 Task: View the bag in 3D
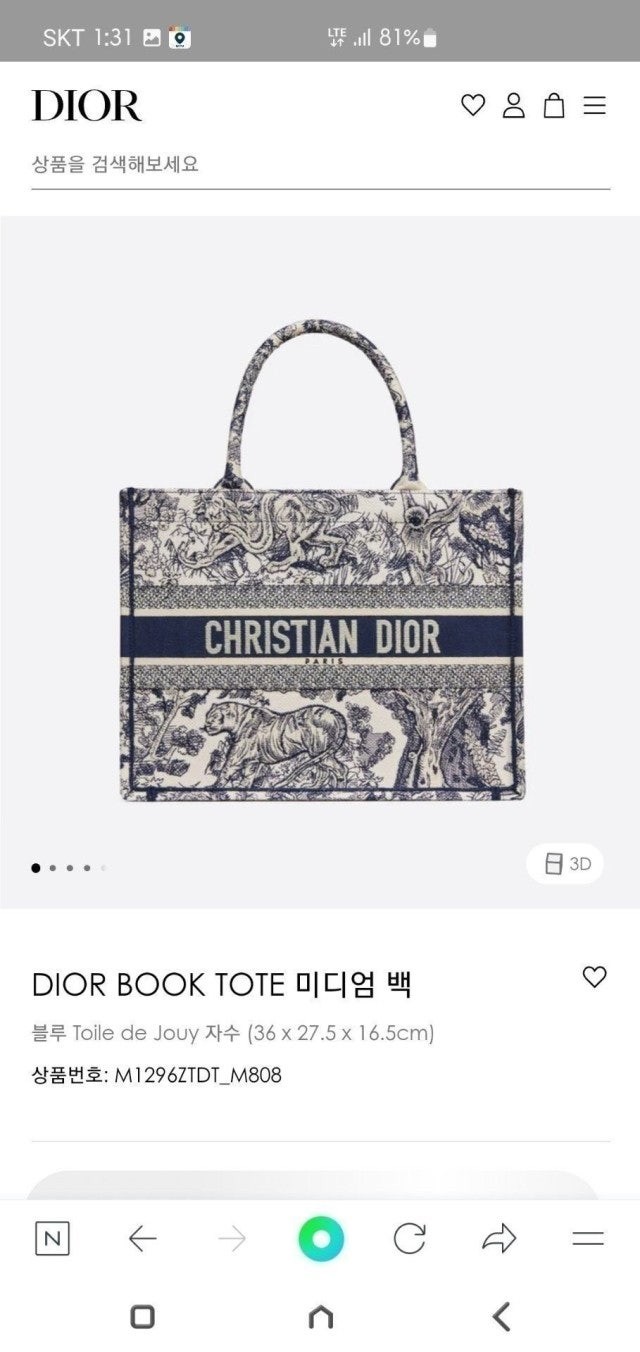[566, 864]
